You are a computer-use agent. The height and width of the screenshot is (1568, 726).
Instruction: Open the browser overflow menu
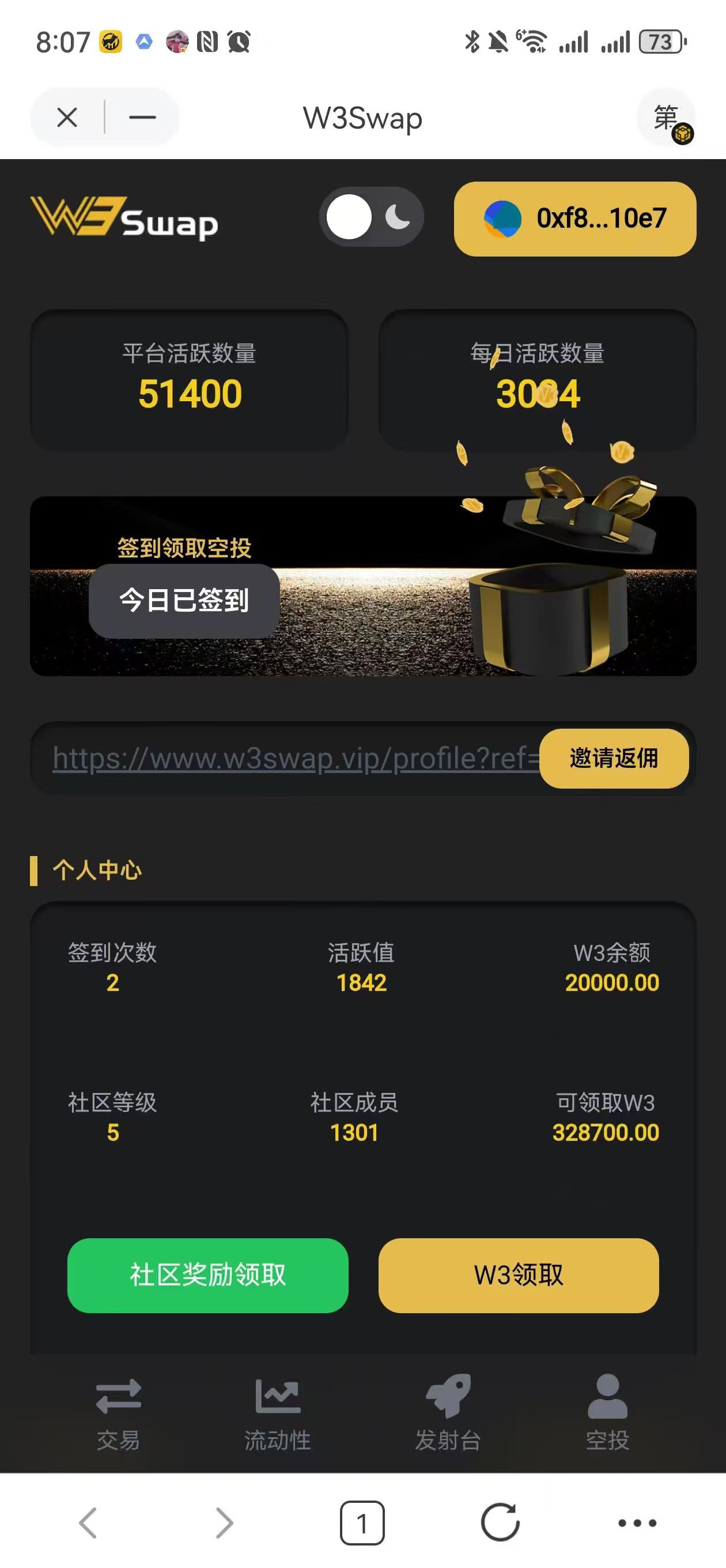(637, 1523)
